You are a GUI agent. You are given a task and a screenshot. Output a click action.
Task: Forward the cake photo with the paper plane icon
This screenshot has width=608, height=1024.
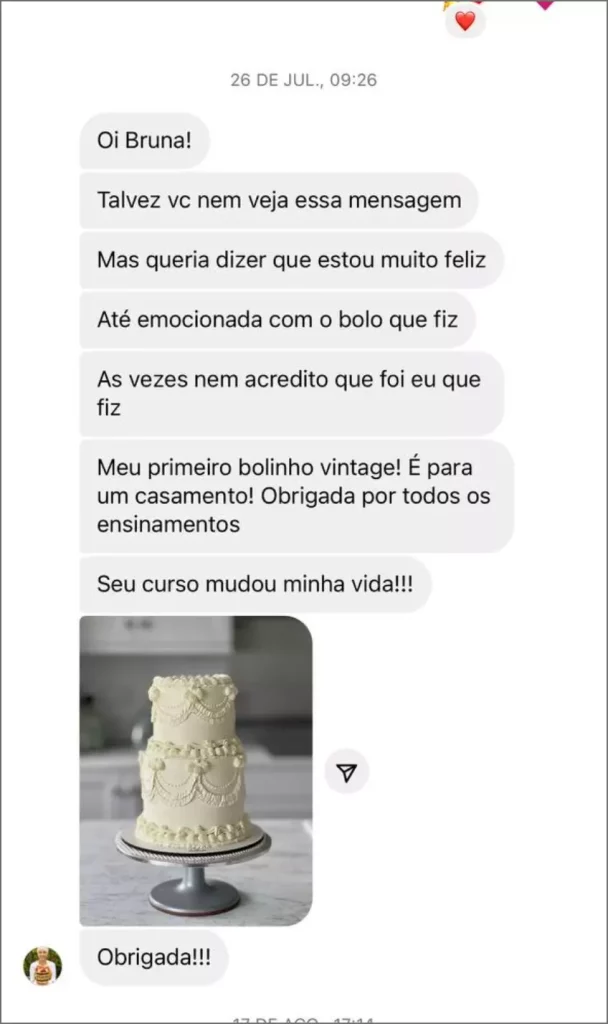[347, 771]
